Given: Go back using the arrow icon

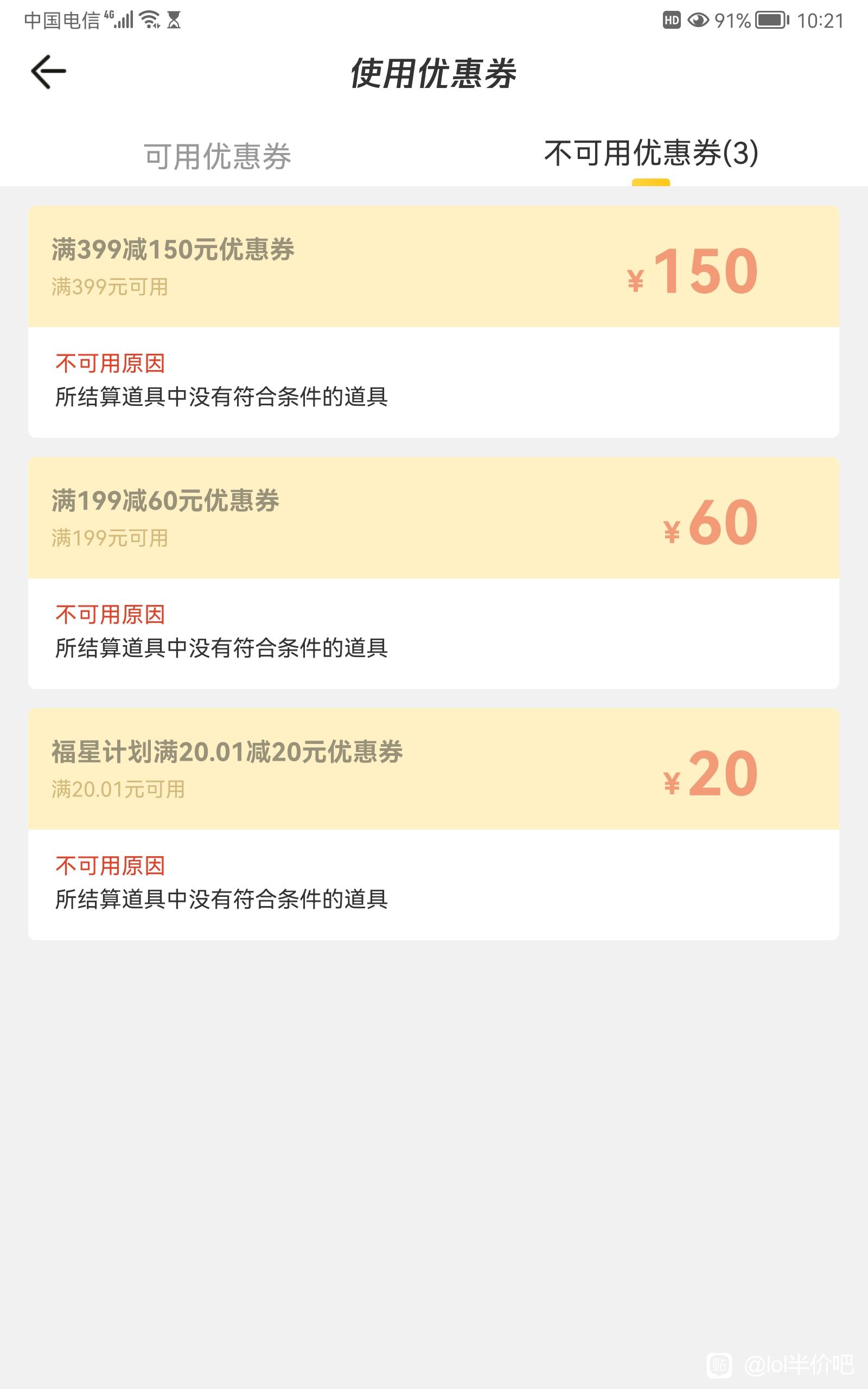Looking at the screenshot, I should [48, 72].
